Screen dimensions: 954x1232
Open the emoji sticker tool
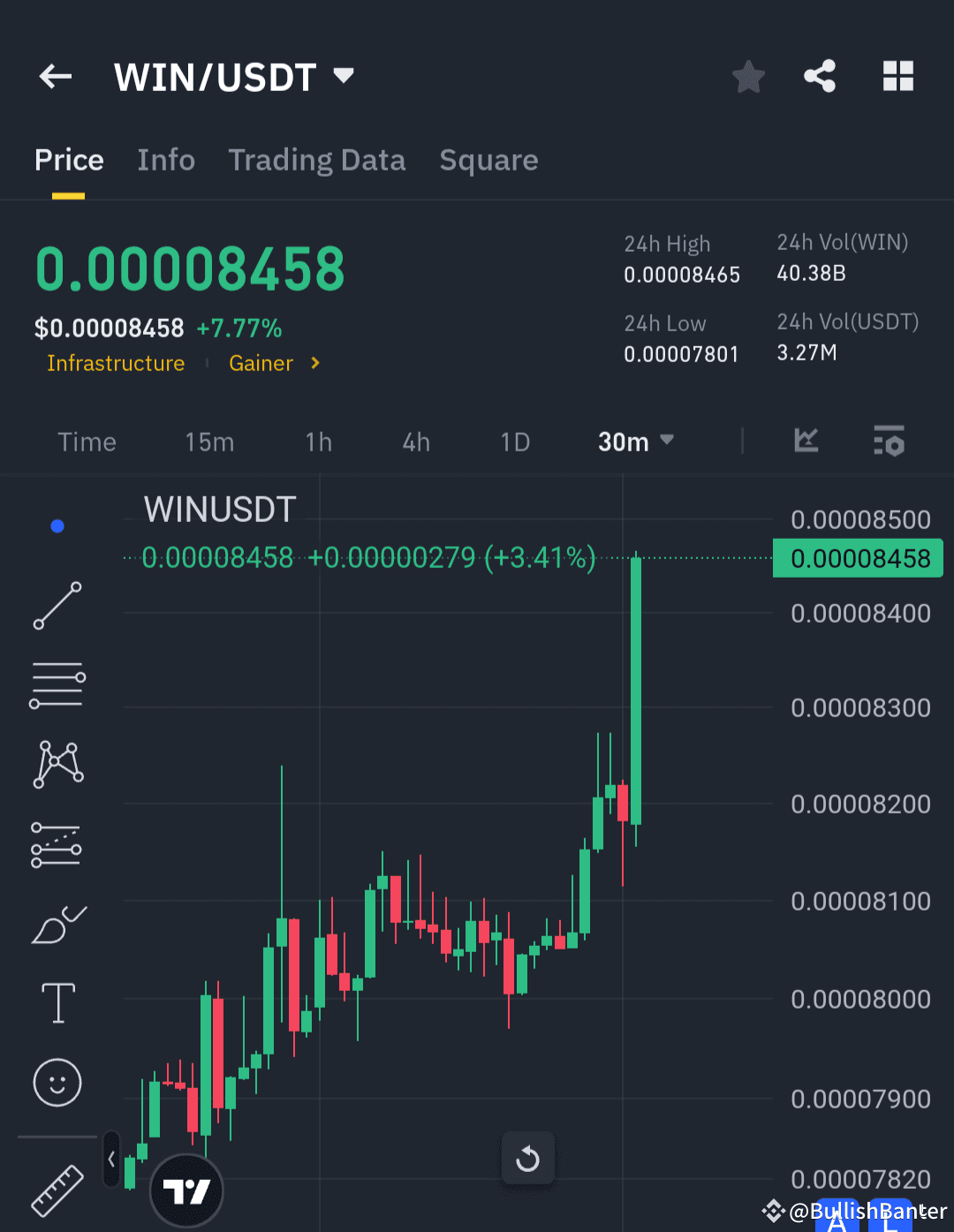point(57,1083)
